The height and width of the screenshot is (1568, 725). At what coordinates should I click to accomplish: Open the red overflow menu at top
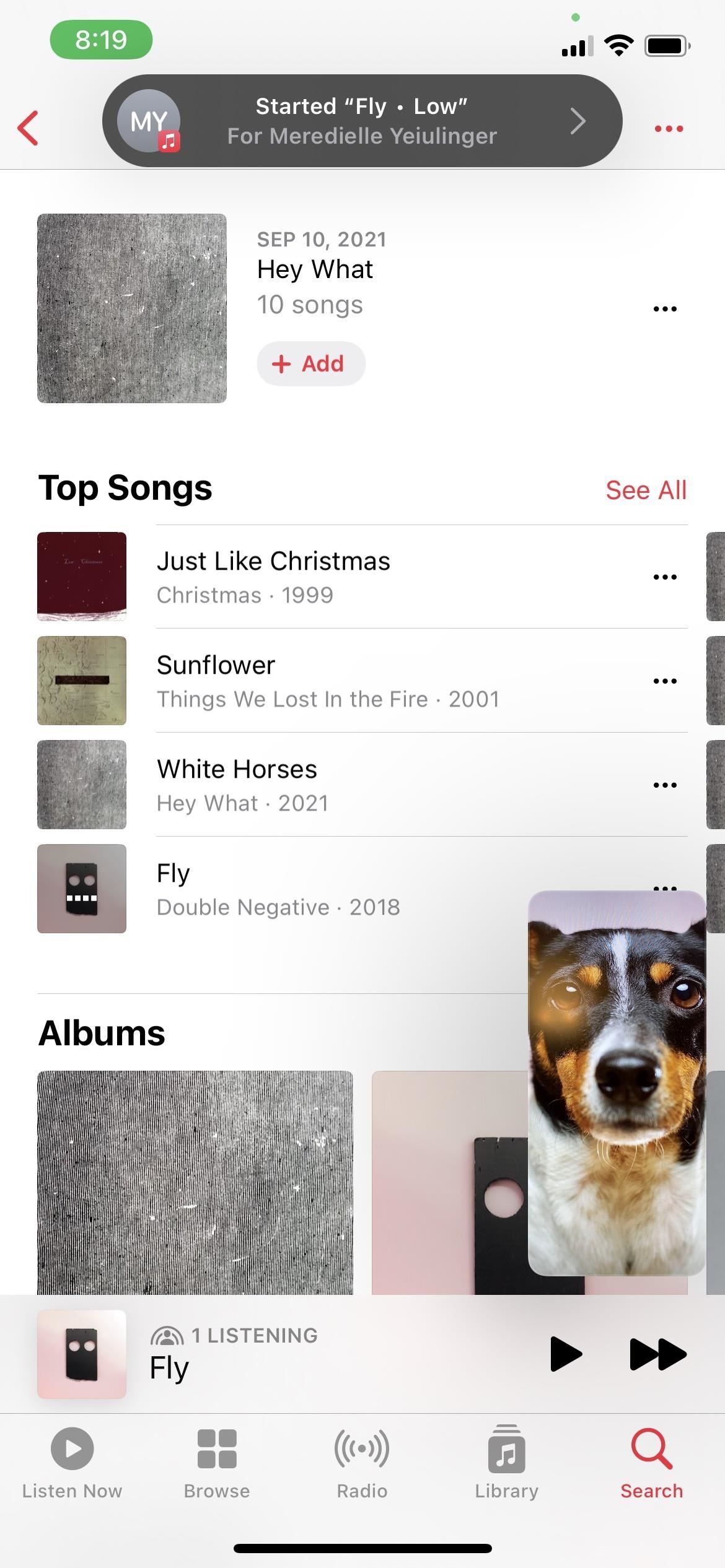(669, 129)
